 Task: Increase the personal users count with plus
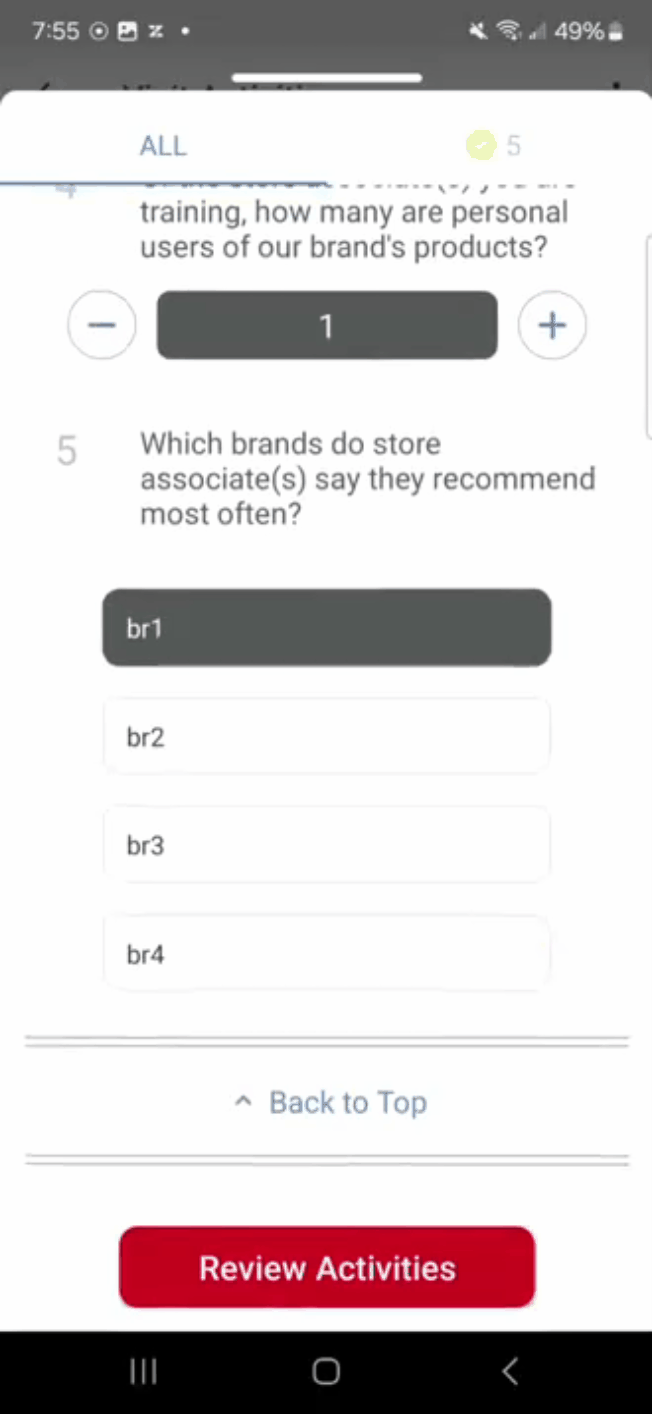coord(552,325)
